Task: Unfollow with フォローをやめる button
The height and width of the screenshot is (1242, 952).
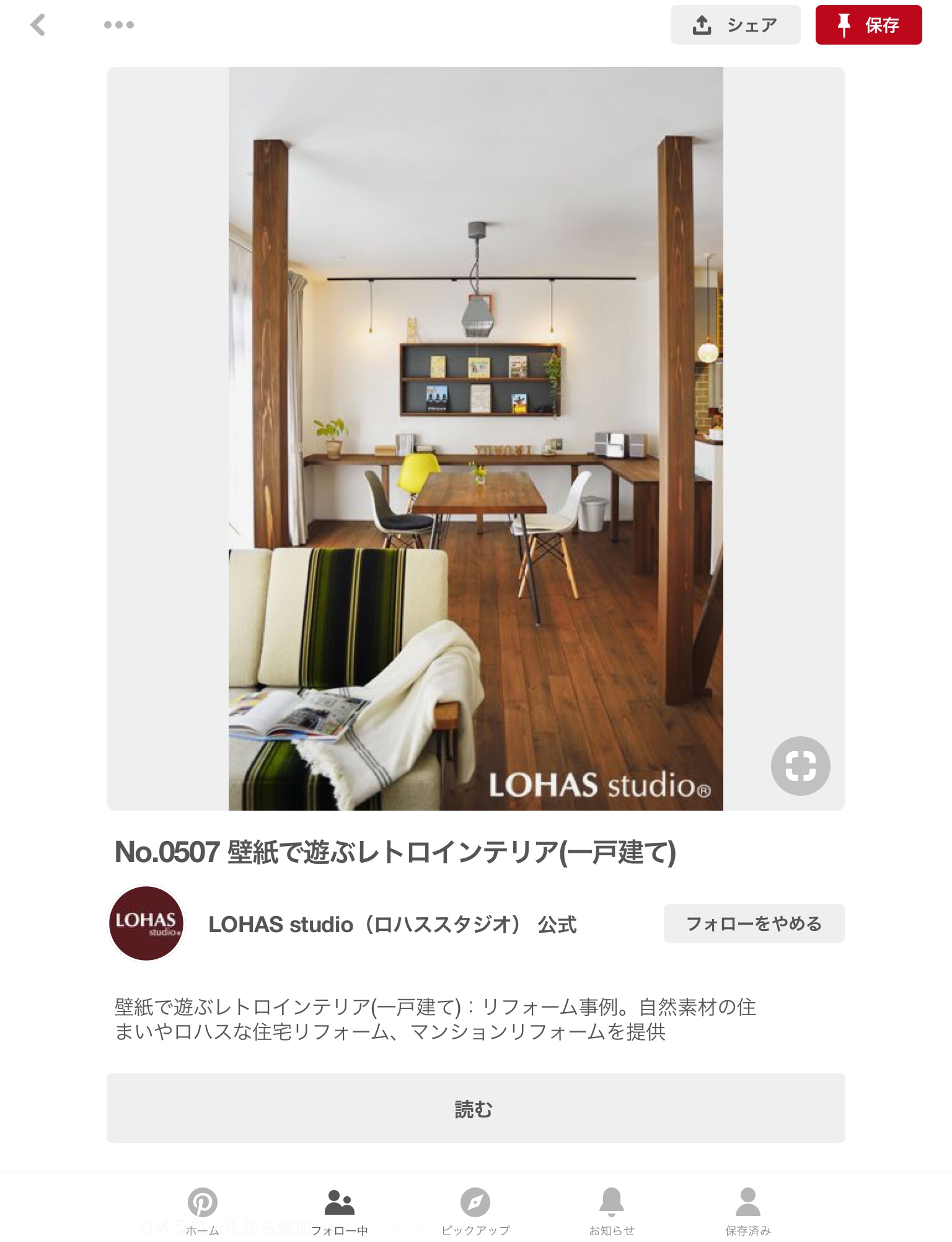Action: point(754,924)
